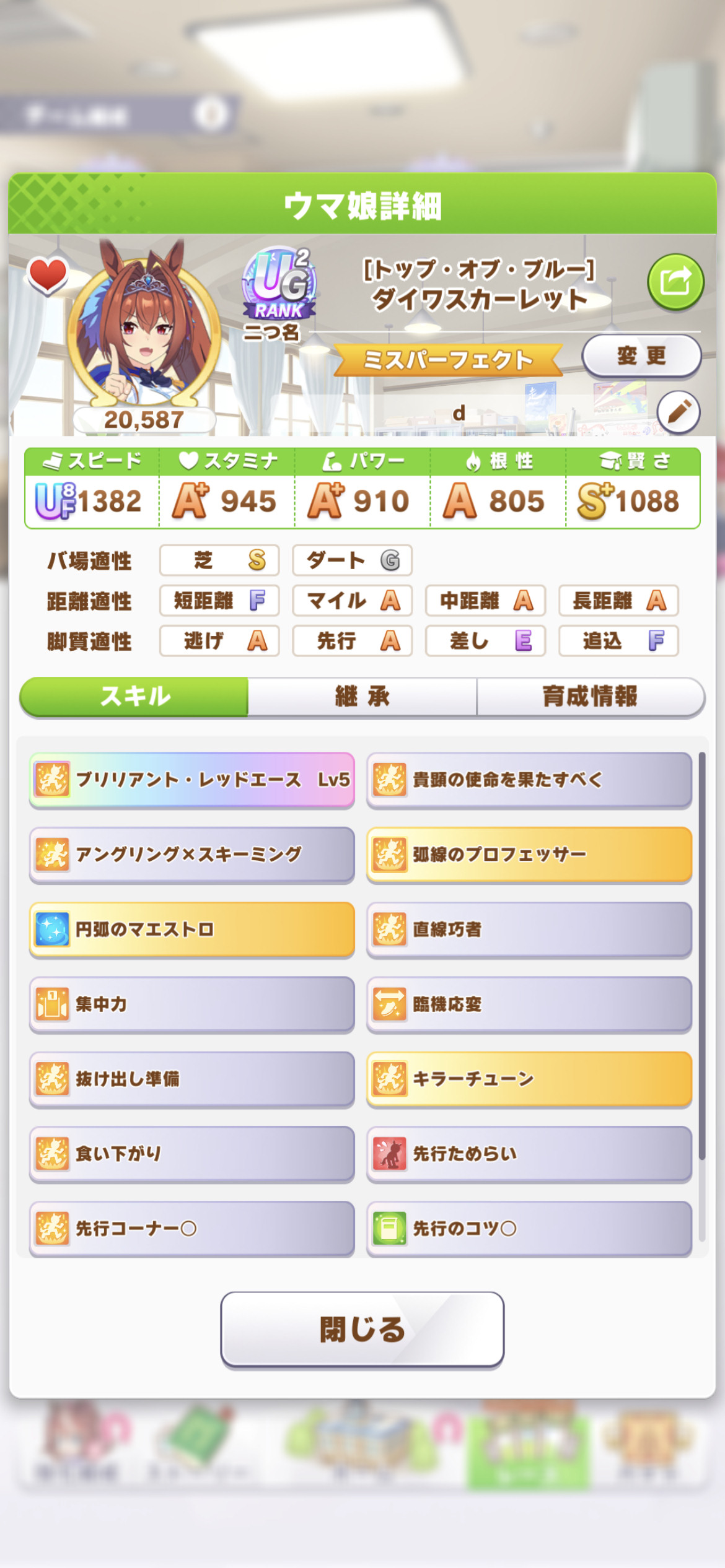Check the 臨機応変 skill
The image size is (725, 1568).
[529, 1004]
